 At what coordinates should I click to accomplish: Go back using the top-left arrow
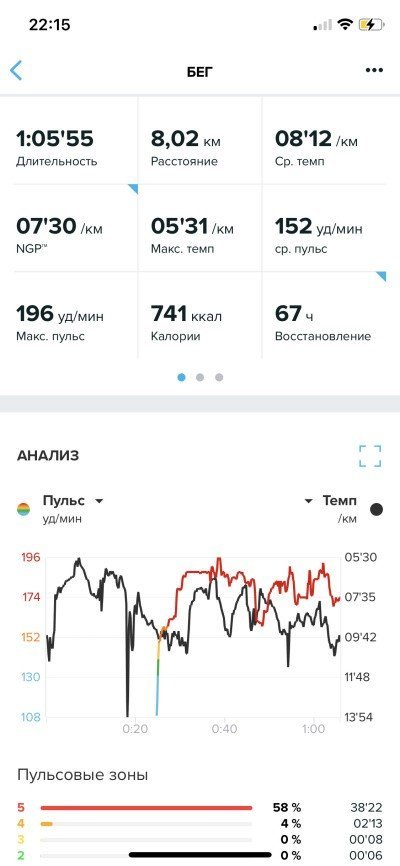17,71
